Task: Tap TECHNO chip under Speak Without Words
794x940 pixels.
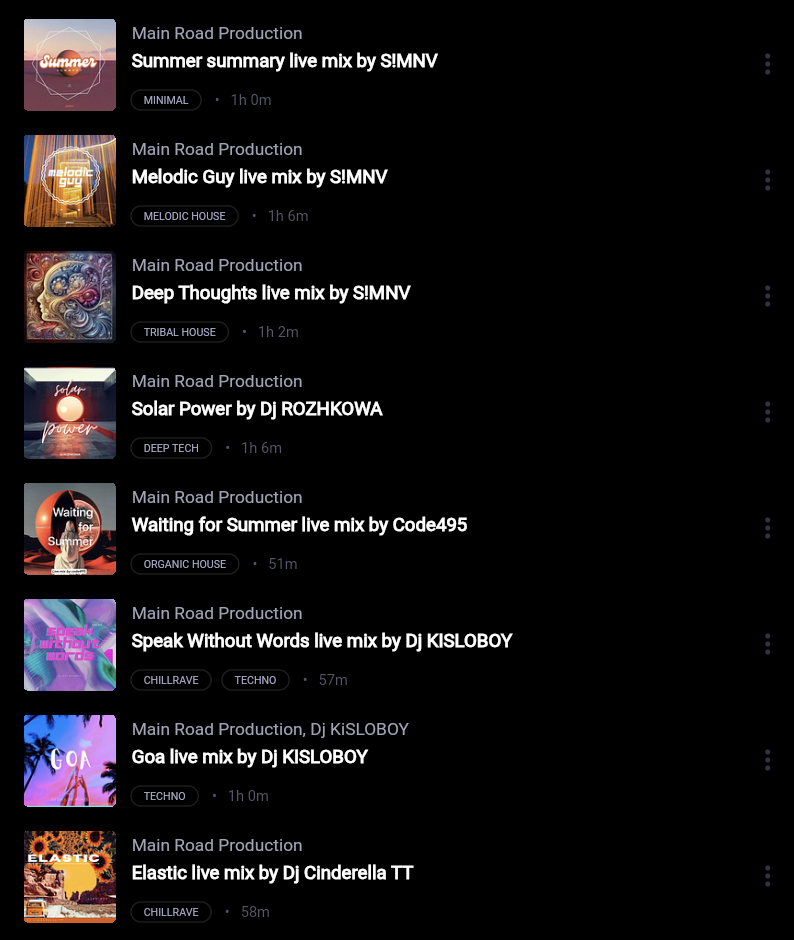Action: (255, 680)
